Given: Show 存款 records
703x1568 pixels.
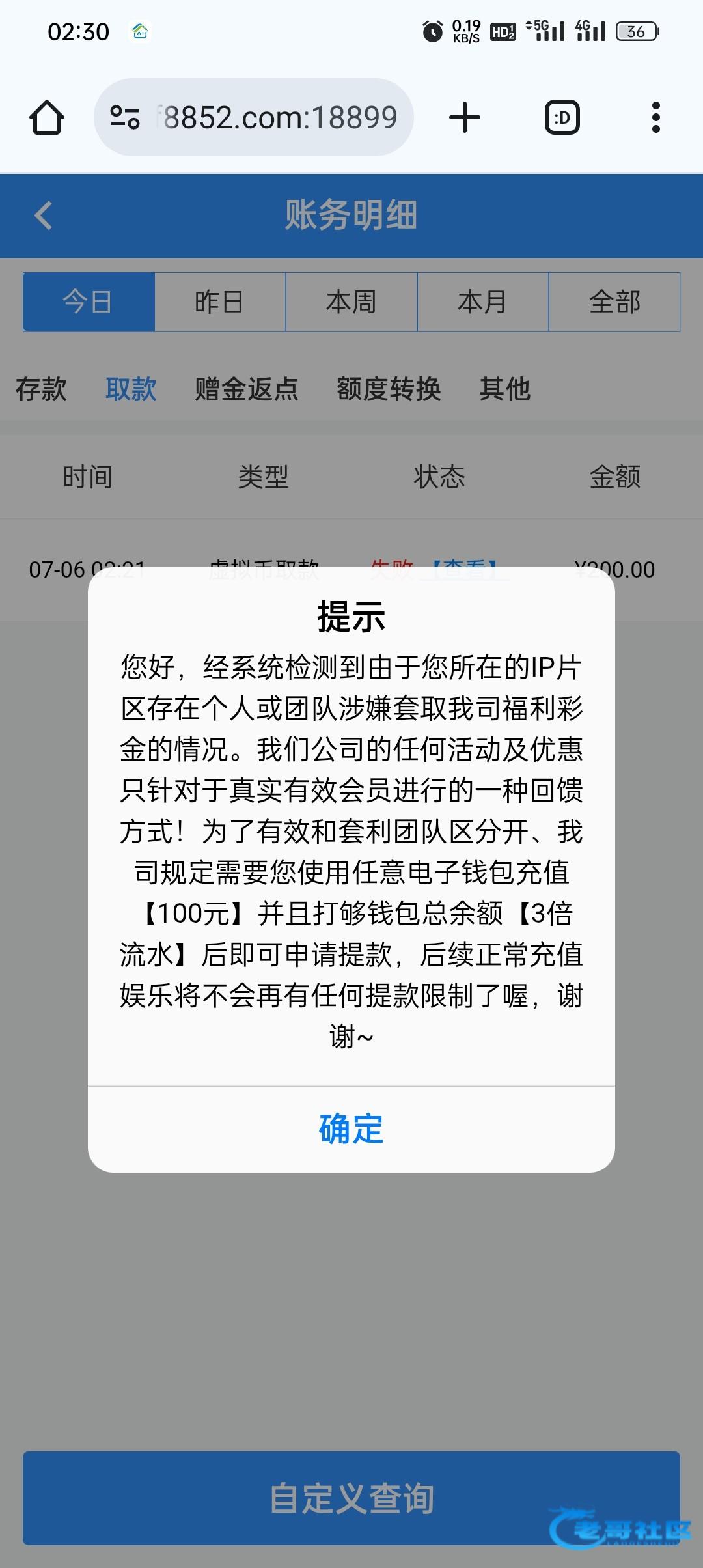Looking at the screenshot, I should (x=41, y=389).
